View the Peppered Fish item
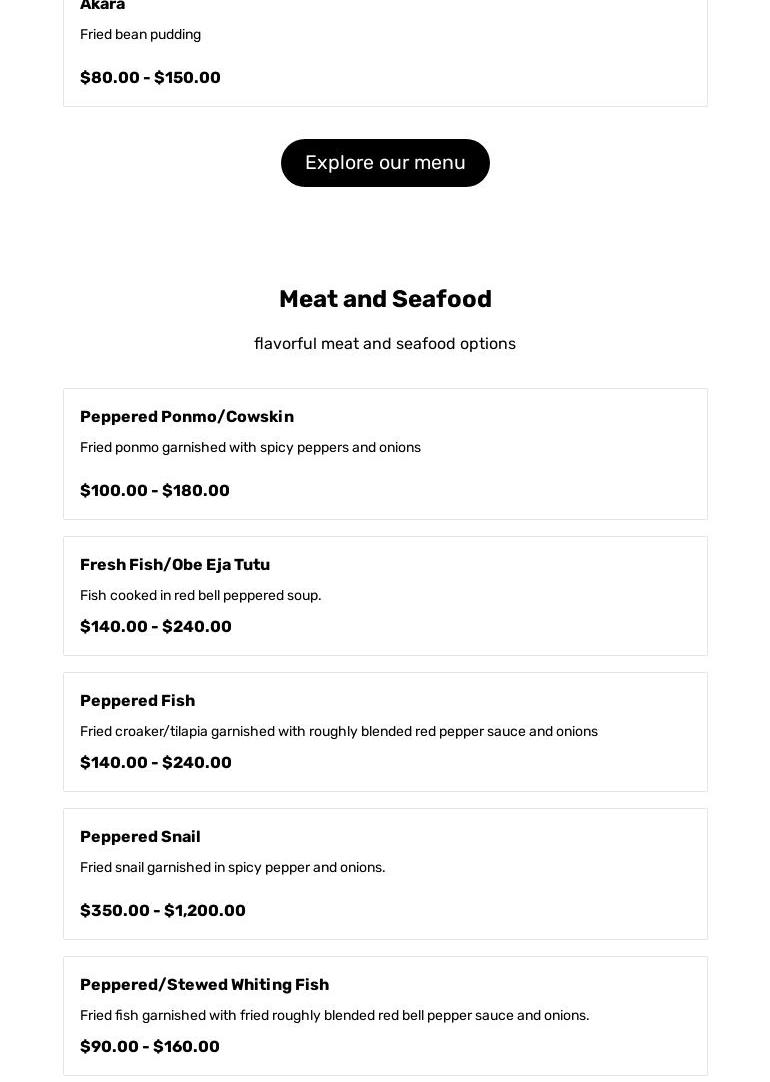The height and width of the screenshot is (1082, 770). tap(385, 732)
